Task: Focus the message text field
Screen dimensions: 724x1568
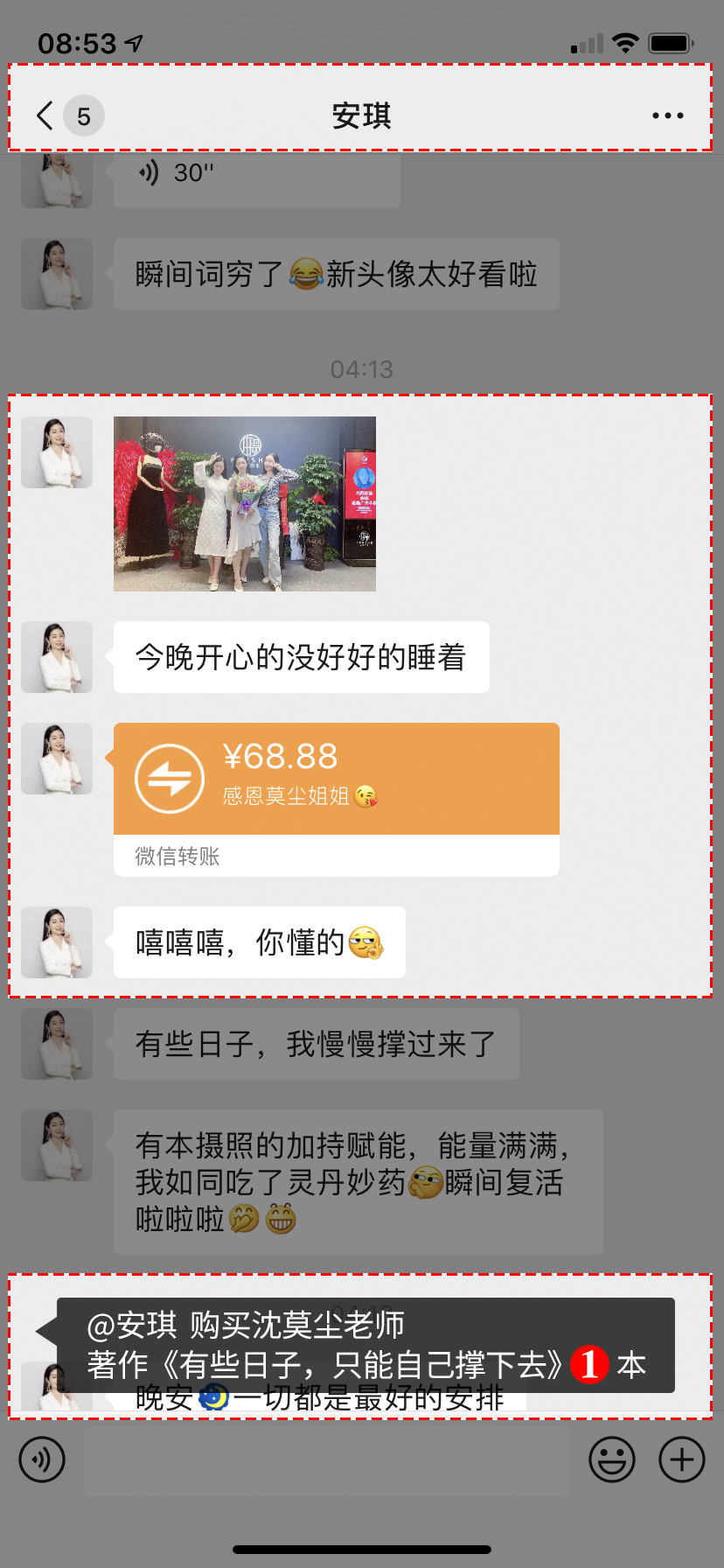Action: pyautogui.click(x=326, y=1459)
